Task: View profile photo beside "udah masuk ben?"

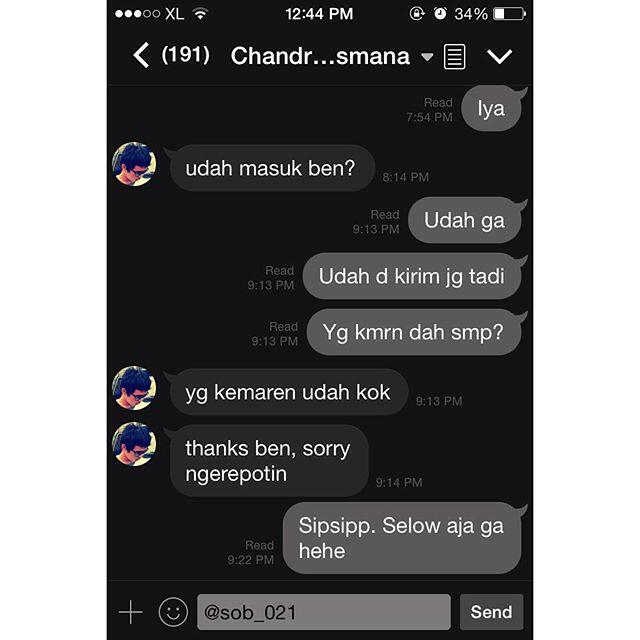Action: 134,164
